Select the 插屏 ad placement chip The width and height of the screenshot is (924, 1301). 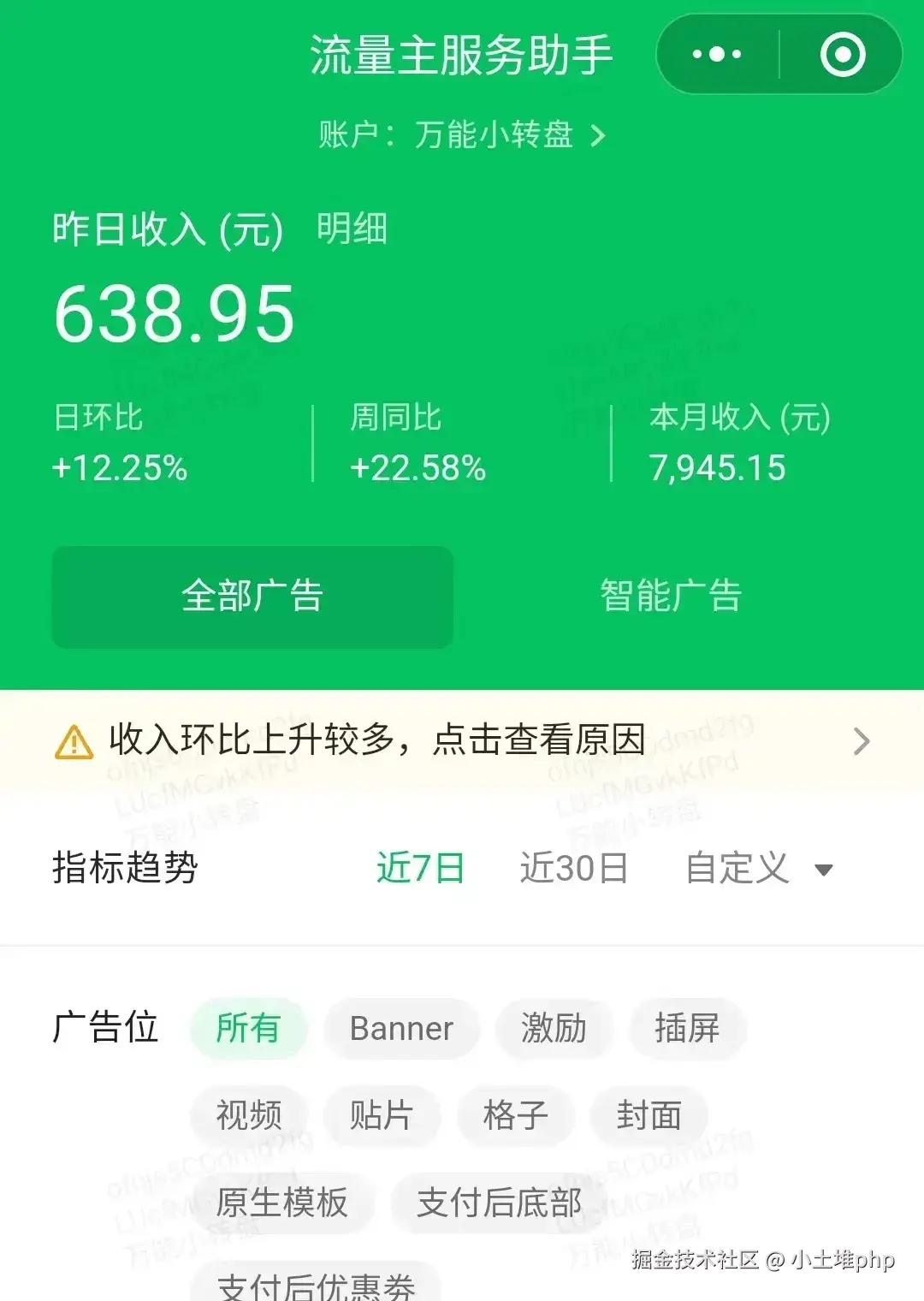tap(688, 1029)
